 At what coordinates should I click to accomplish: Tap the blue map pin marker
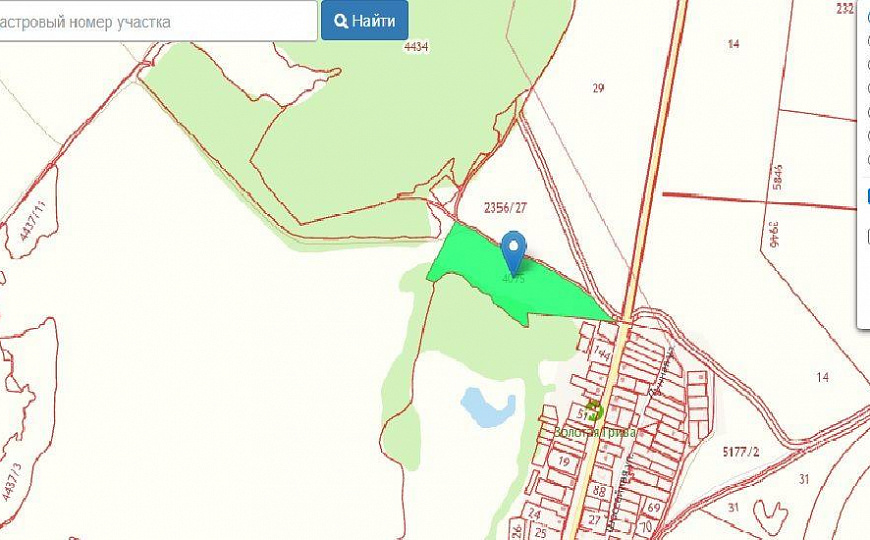pyautogui.click(x=514, y=250)
